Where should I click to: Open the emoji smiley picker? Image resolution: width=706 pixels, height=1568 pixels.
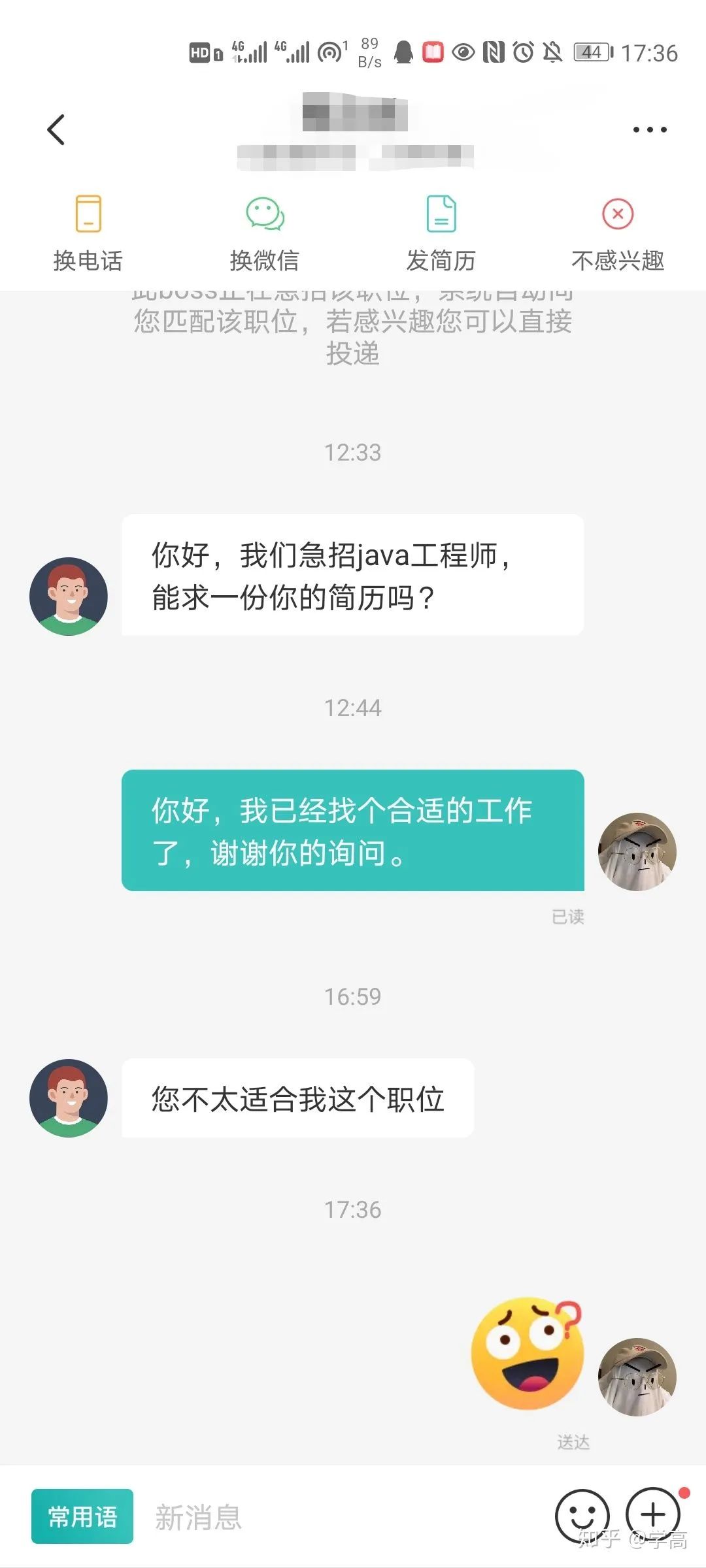[582, 1515]
